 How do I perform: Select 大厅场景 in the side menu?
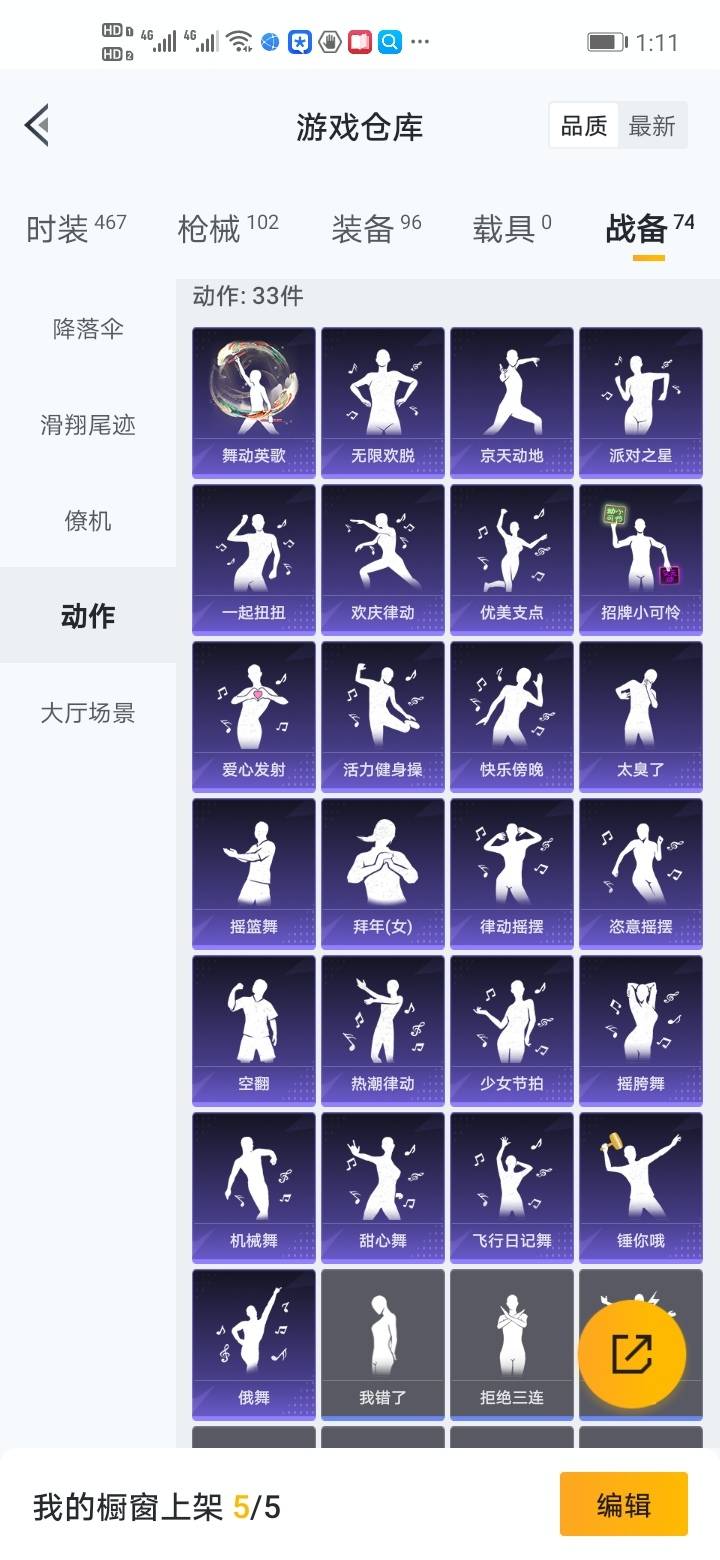click(88, 713)
